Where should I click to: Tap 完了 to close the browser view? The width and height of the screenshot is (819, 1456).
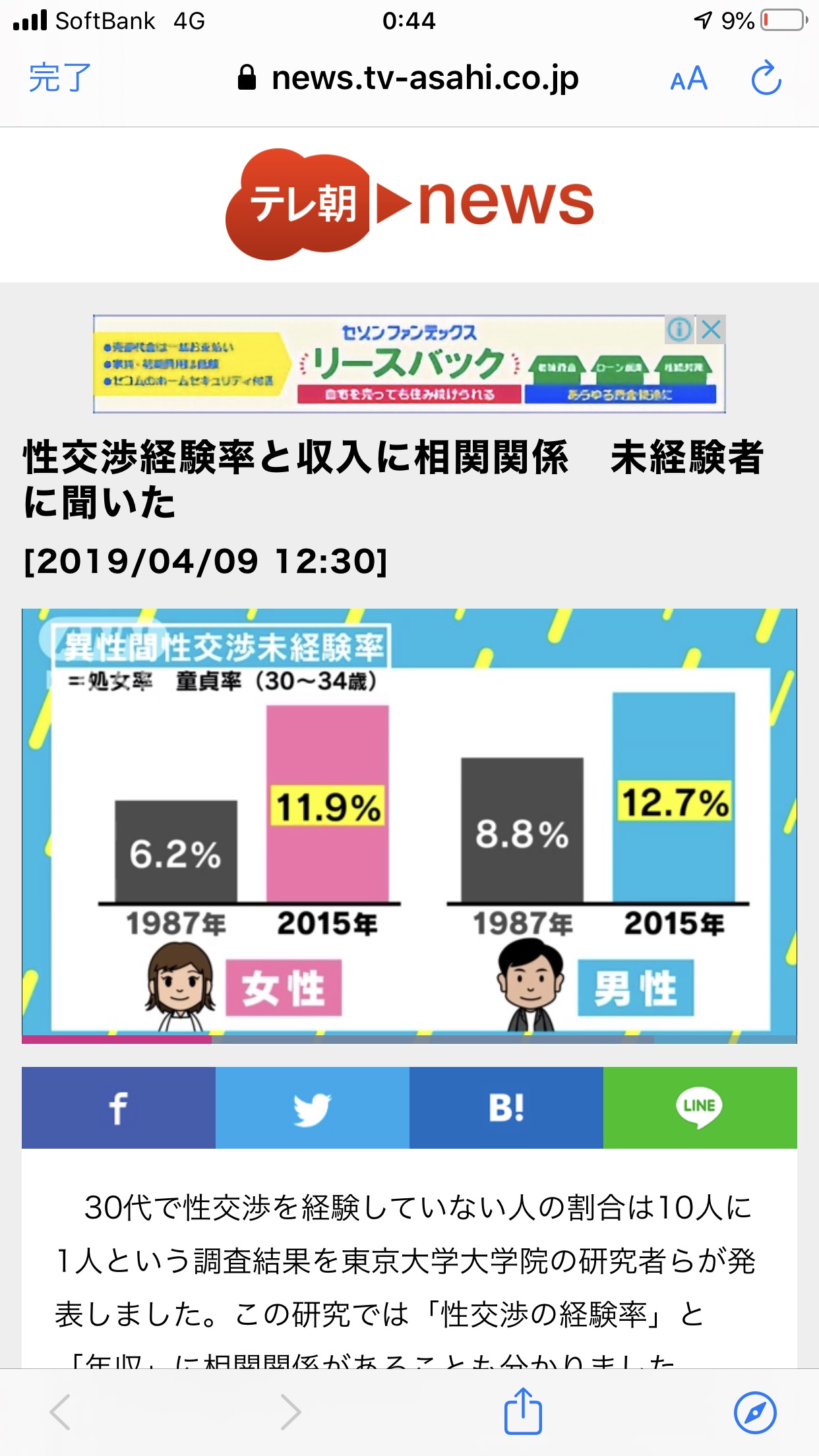click(59, 78)
